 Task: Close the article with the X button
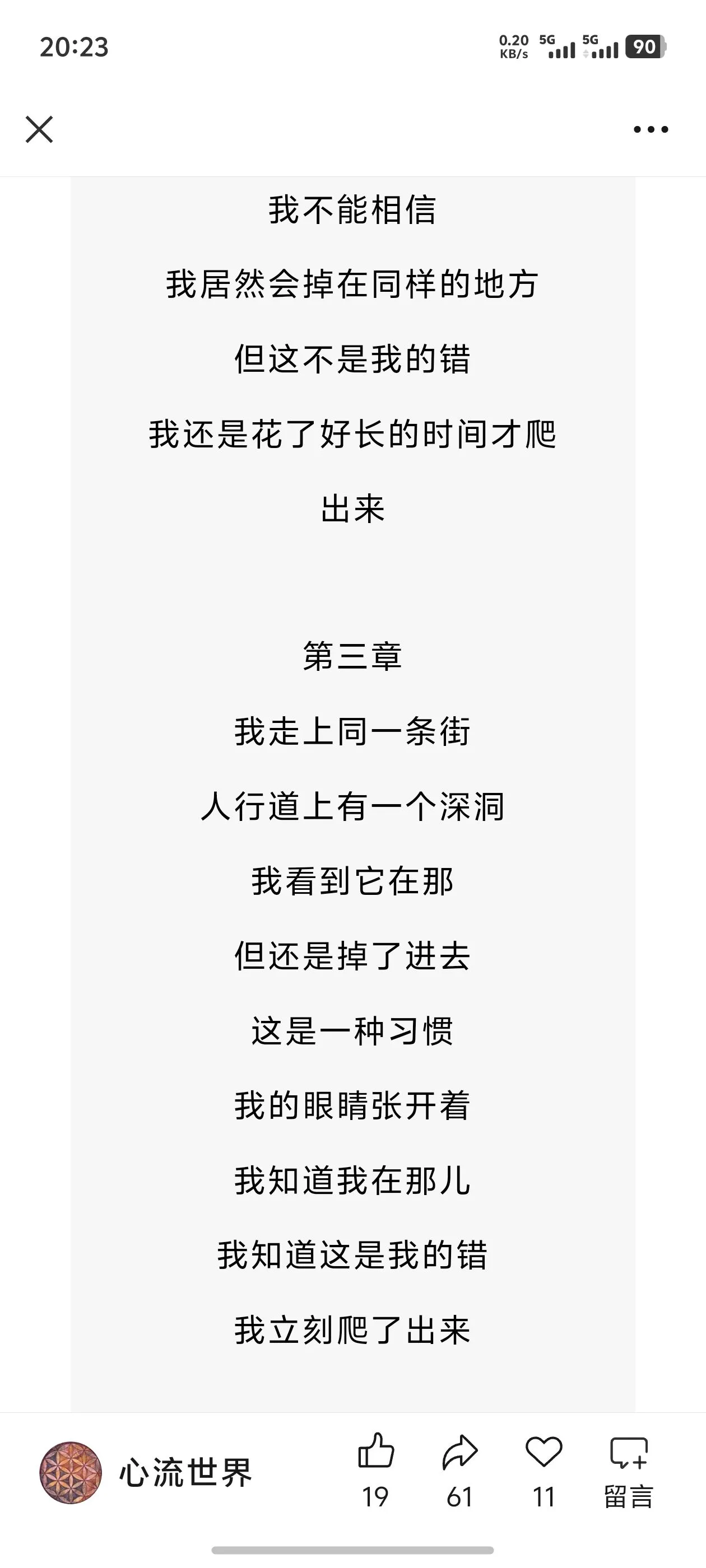(39, 129)
